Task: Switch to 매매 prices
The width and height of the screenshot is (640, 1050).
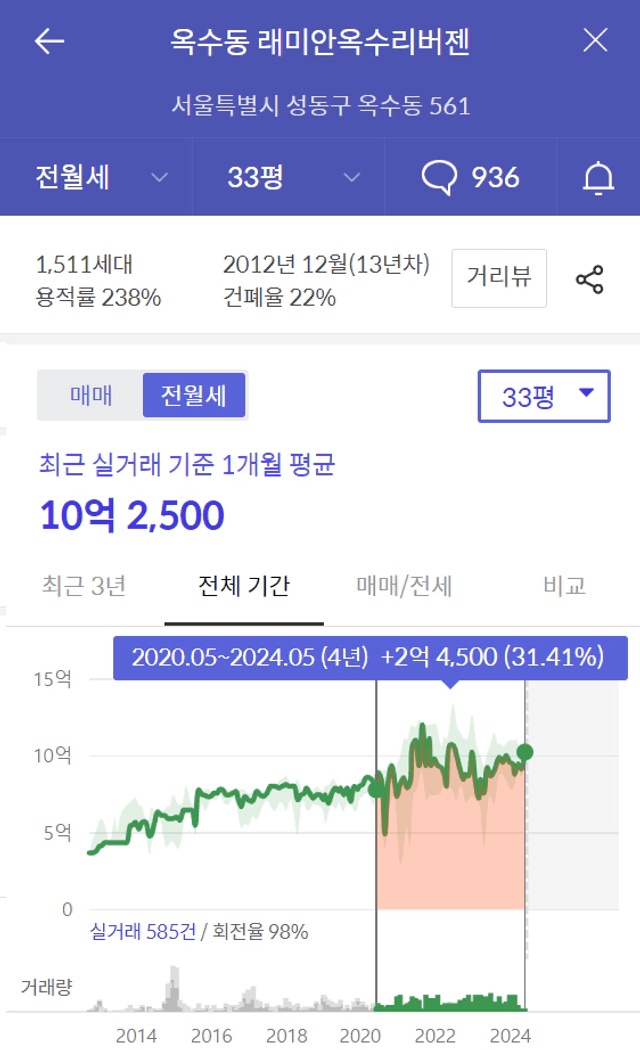Action: (x=91, y=395)
